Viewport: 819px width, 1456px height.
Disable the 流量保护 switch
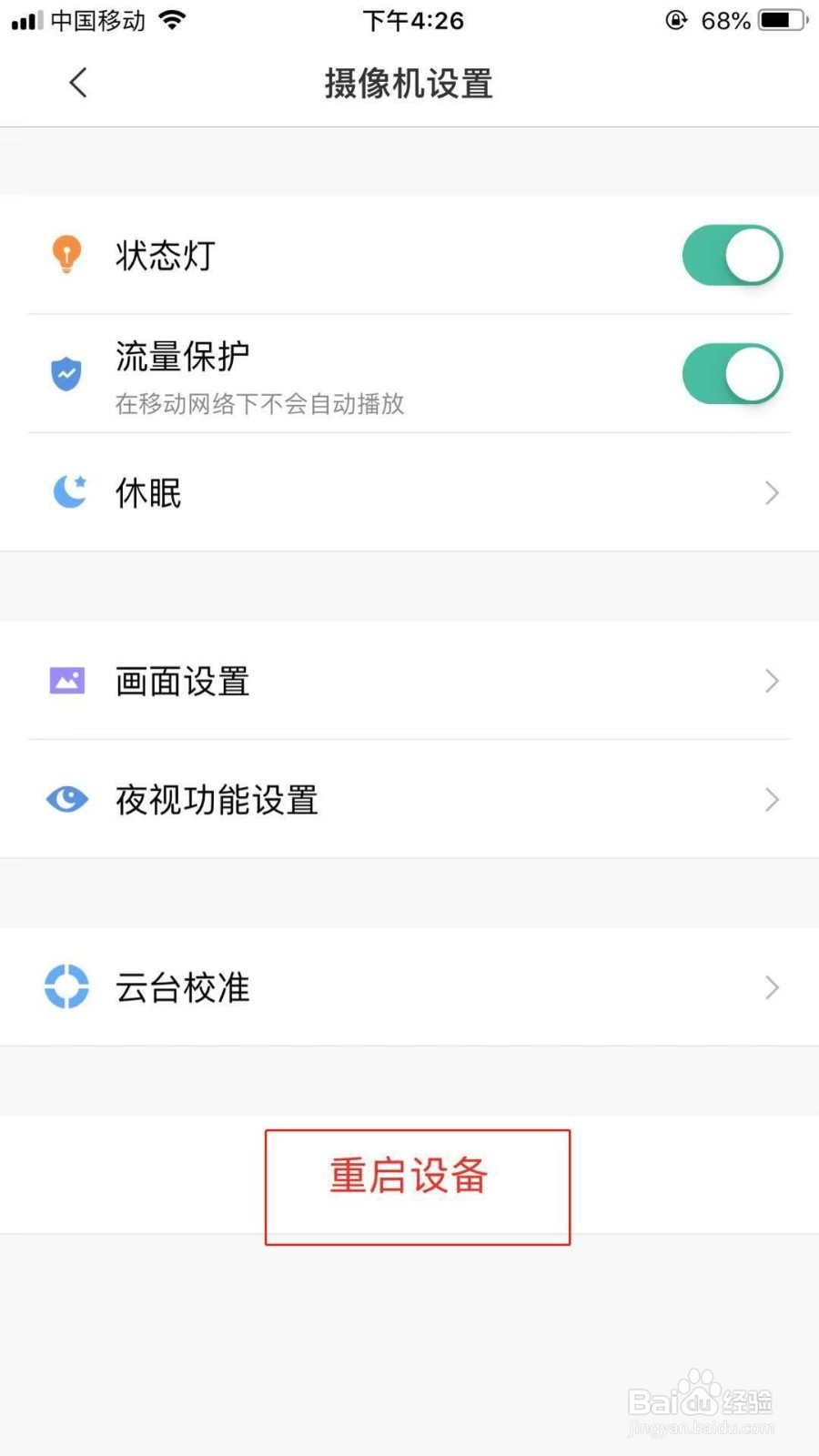pyautogui.click(x=732, y=373)
